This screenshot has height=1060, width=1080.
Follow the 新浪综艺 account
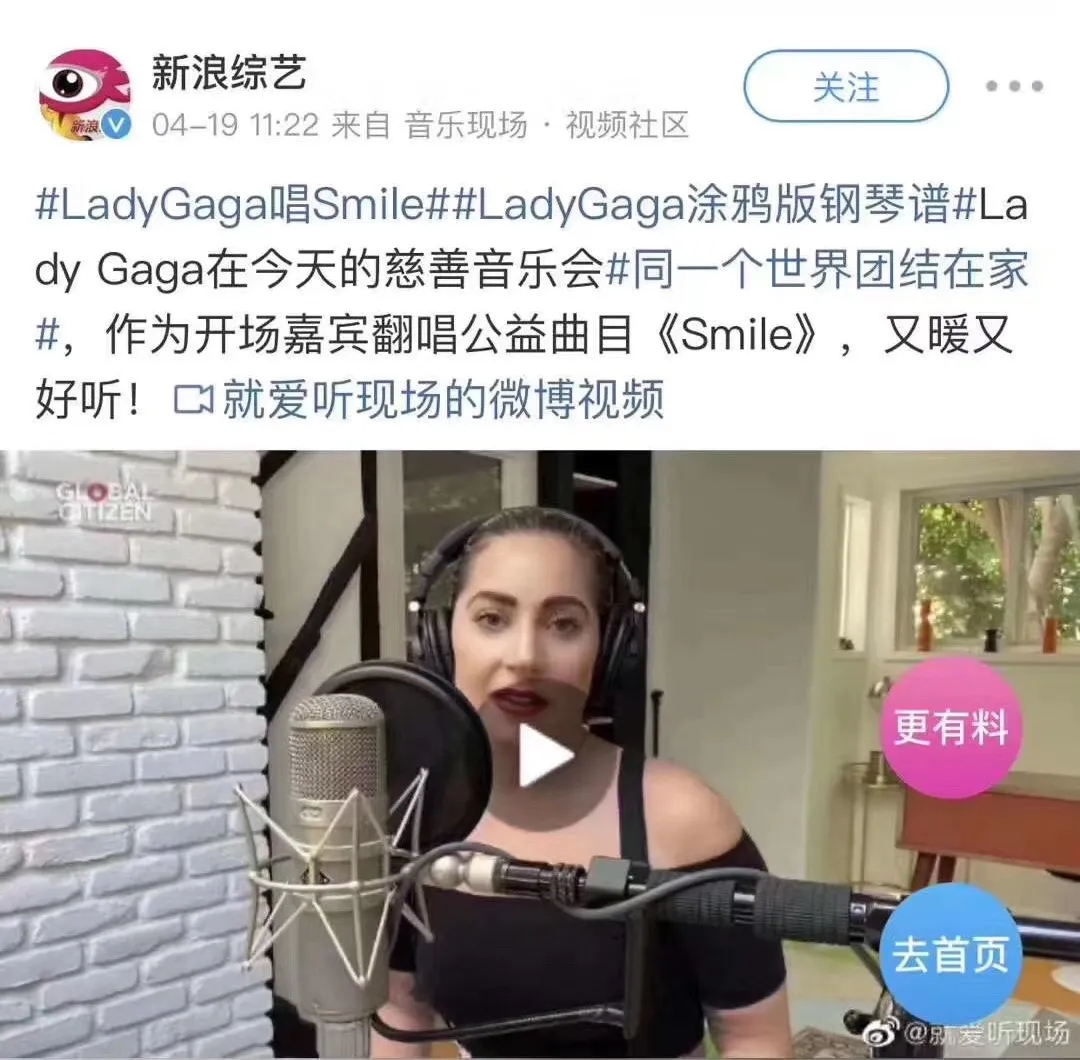click(x=845, y=87)
